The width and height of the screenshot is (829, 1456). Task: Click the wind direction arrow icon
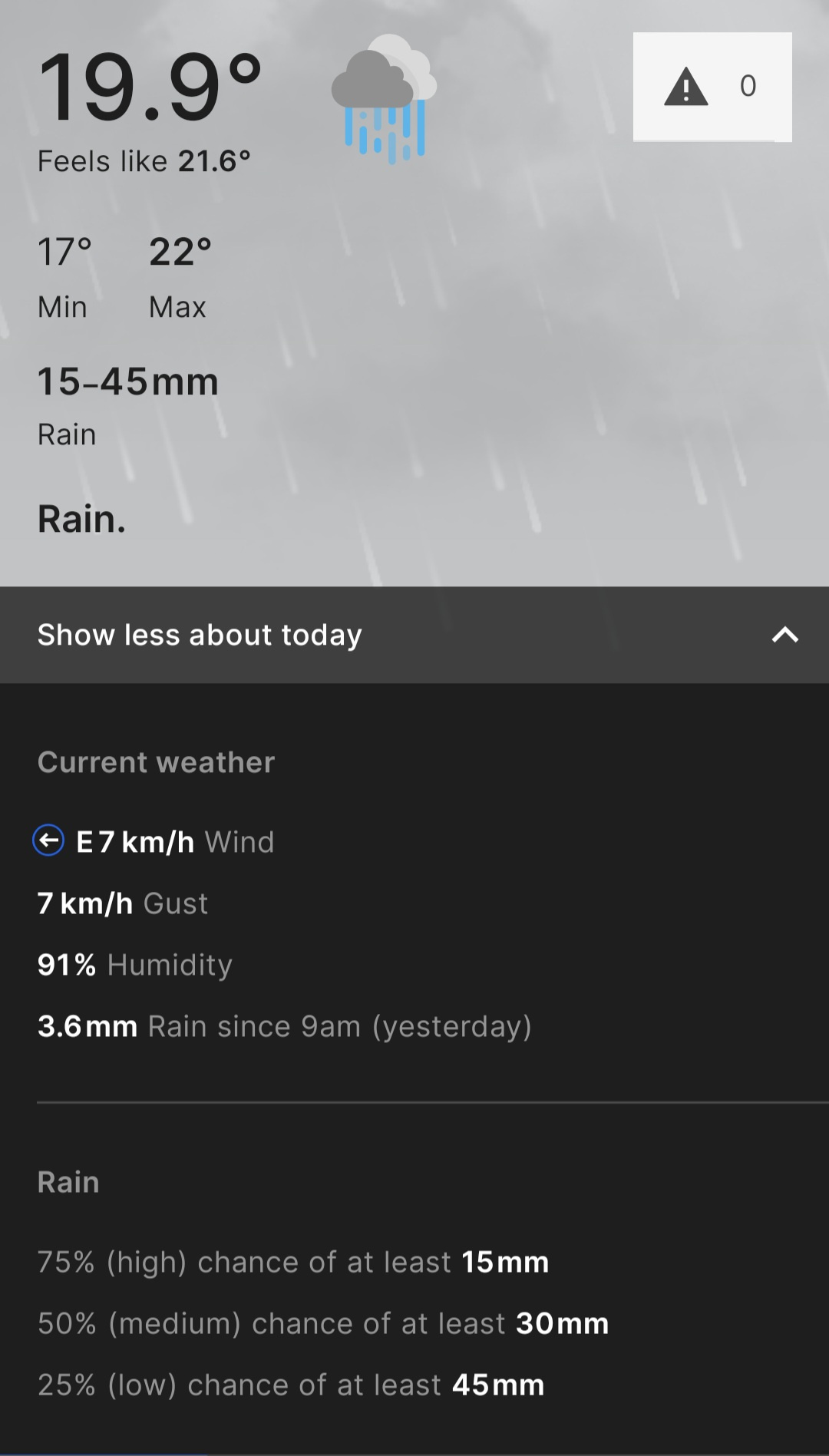tap(49, 841)
